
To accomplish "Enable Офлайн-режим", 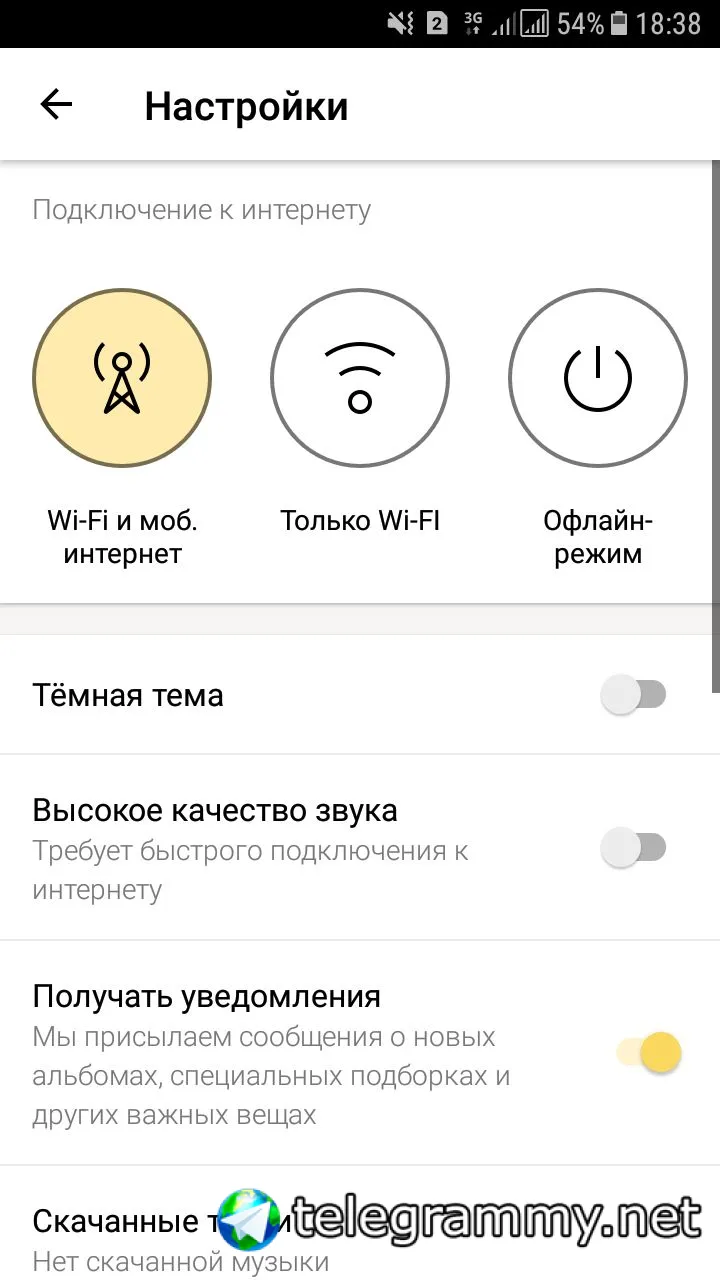I will 598,376.
